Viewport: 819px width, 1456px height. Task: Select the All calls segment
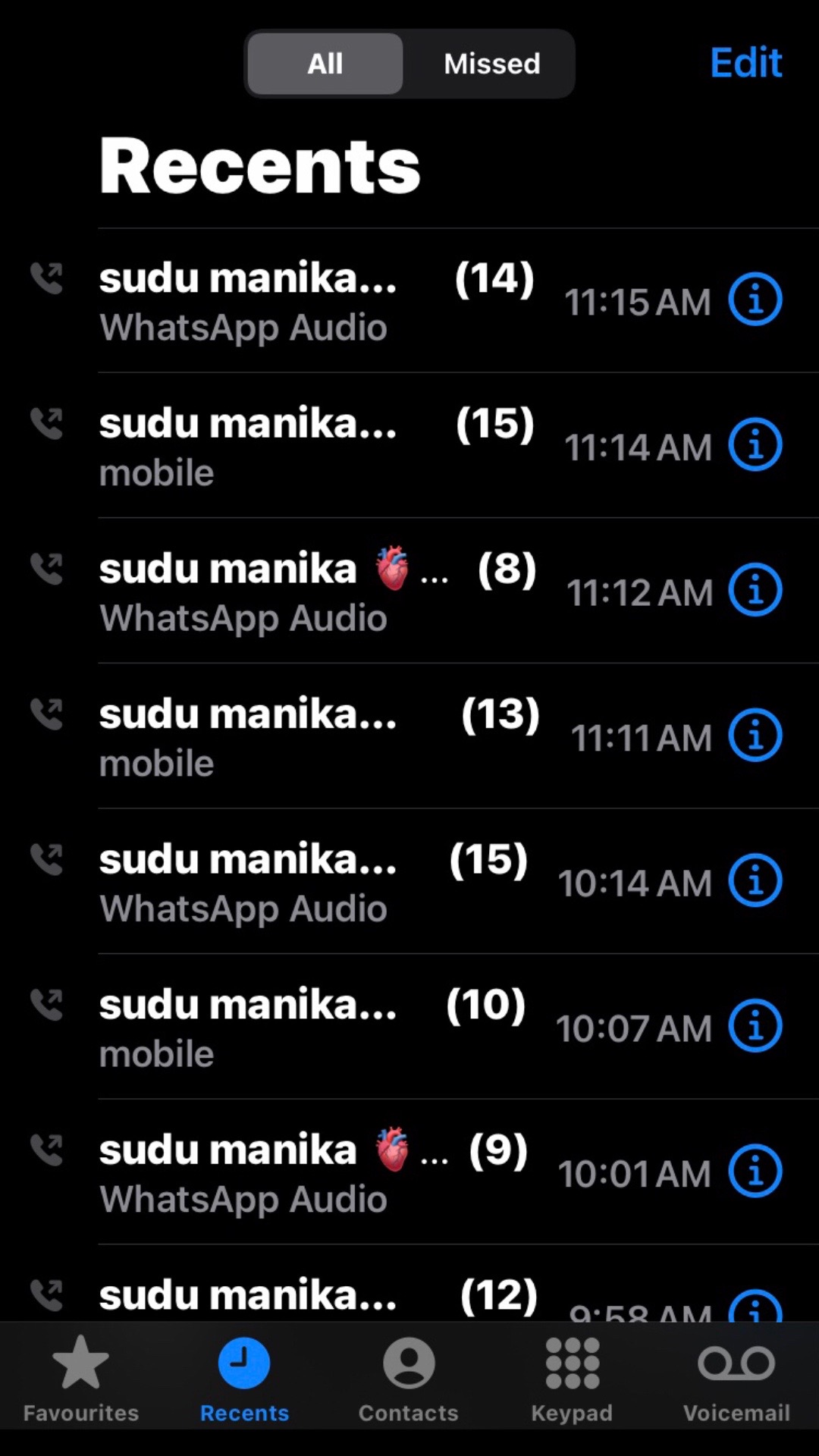325,64
